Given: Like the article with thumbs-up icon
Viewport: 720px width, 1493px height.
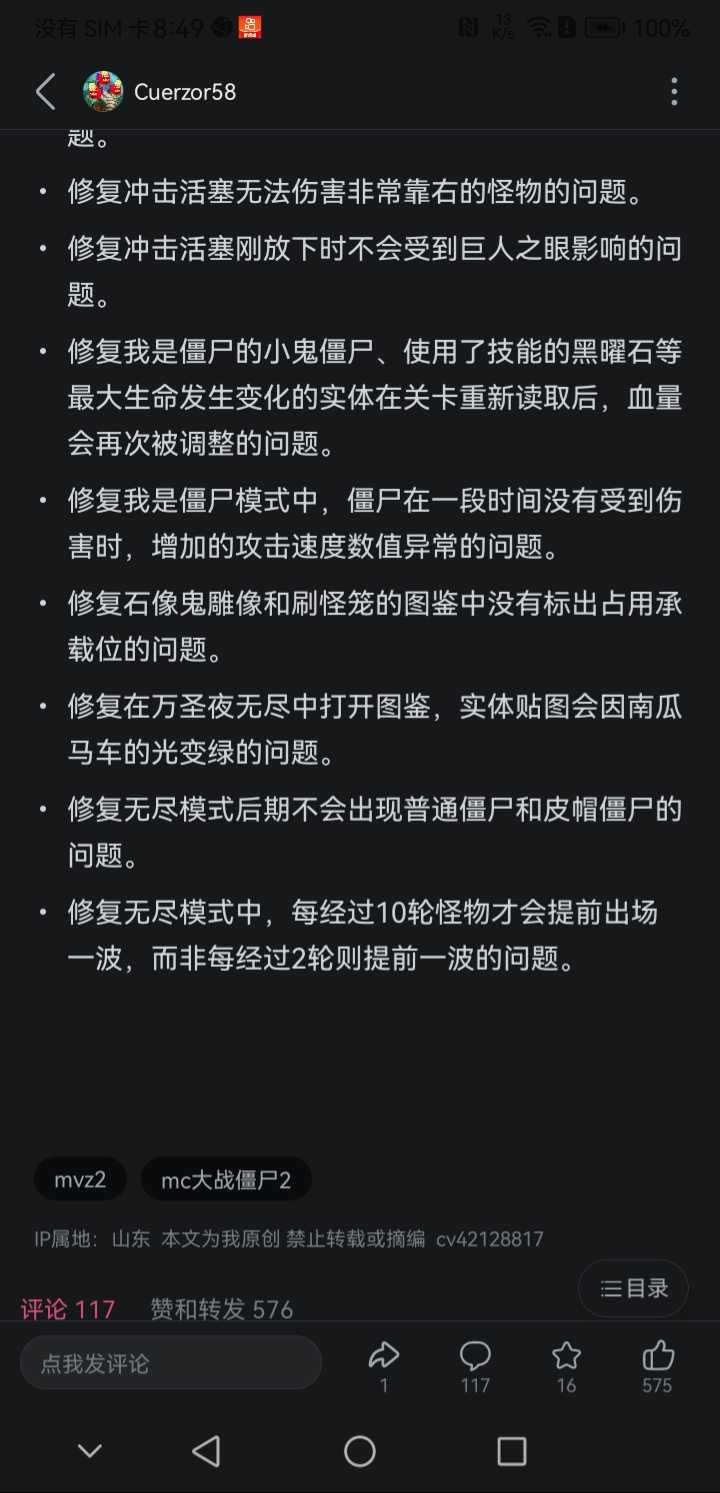Looking at the screenshot, I should 657,1367.
